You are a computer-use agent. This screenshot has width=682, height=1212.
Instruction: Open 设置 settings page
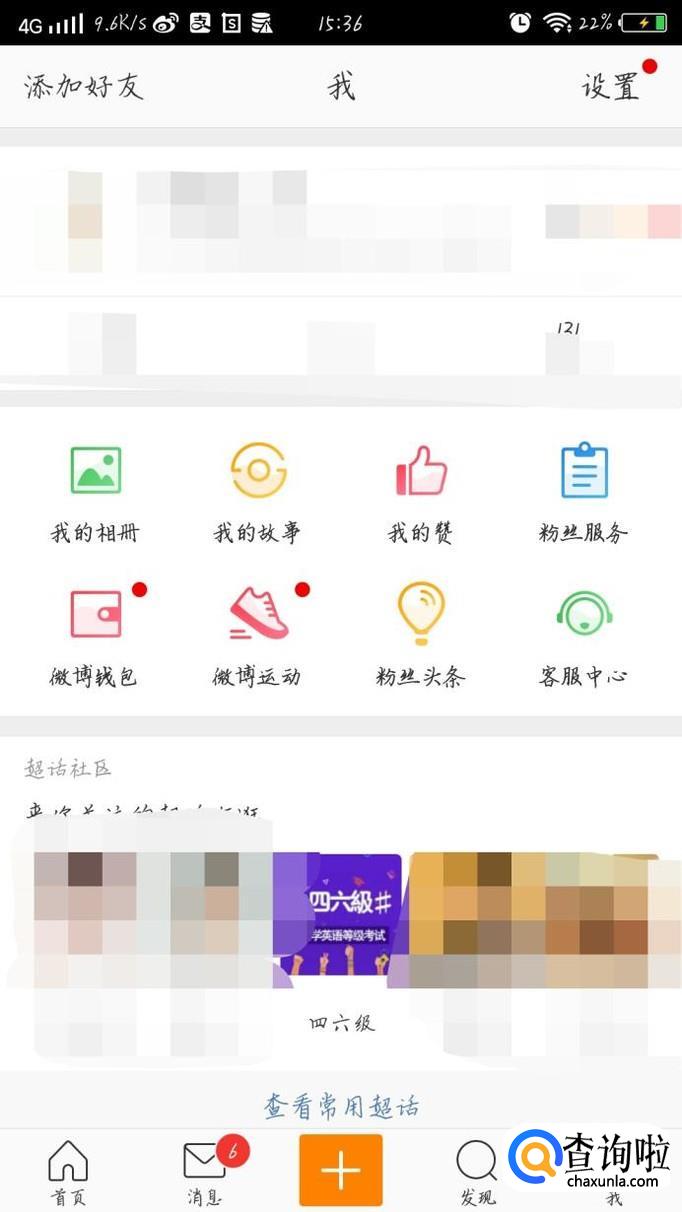(610, 86)
